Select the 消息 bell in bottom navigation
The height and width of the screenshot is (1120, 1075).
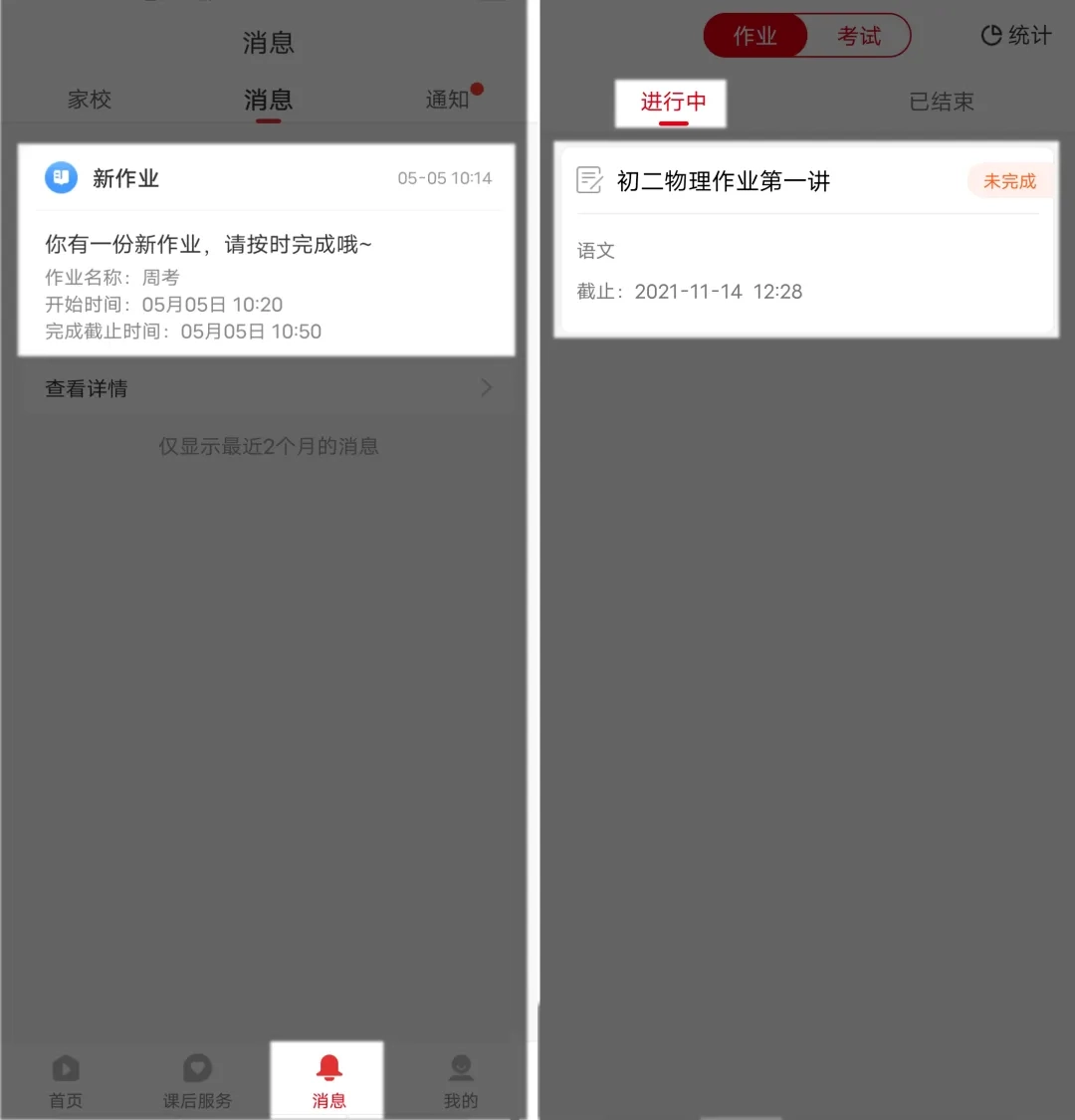(327, 1080)
